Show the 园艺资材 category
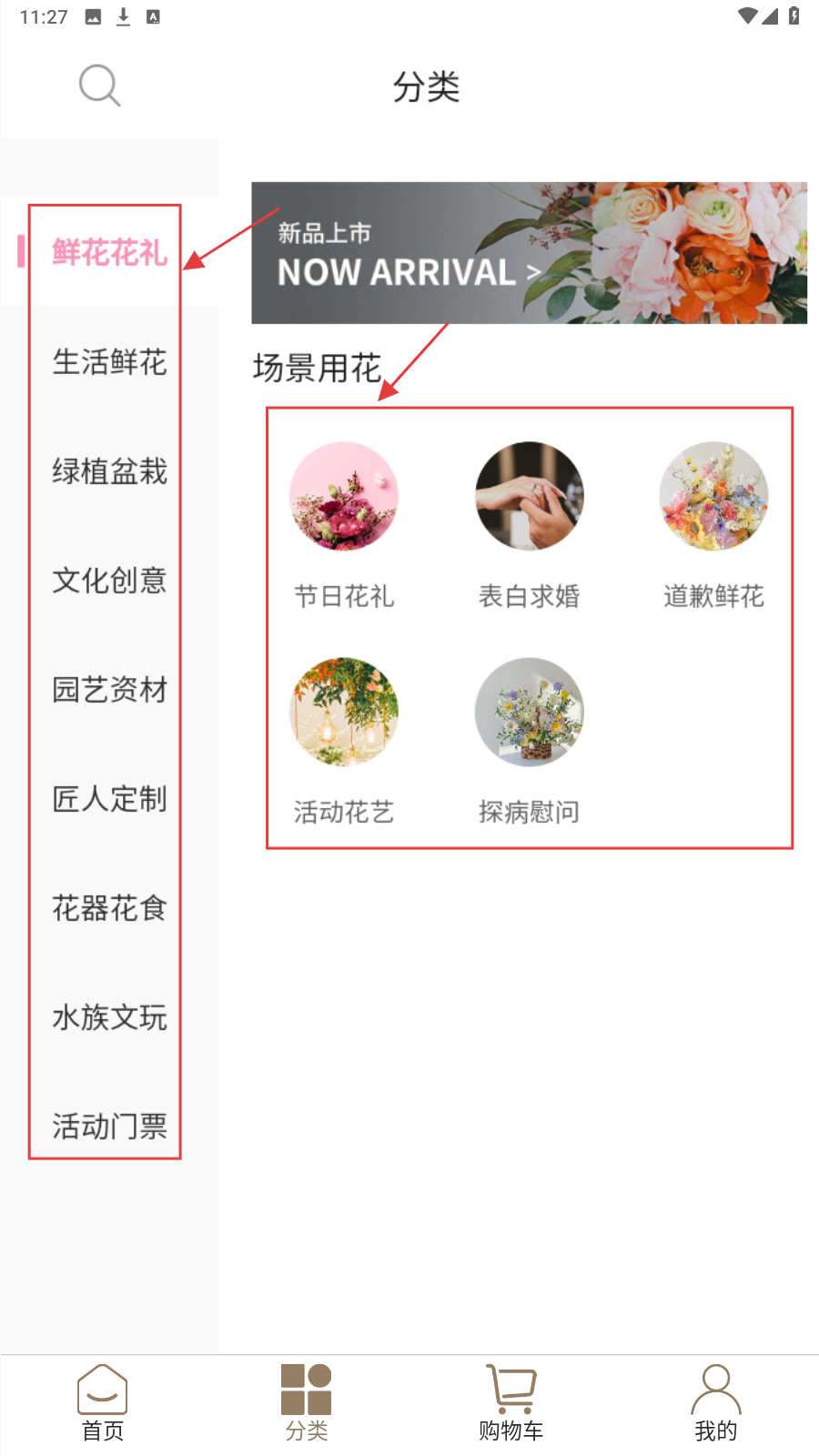 [x=109, y=690]
